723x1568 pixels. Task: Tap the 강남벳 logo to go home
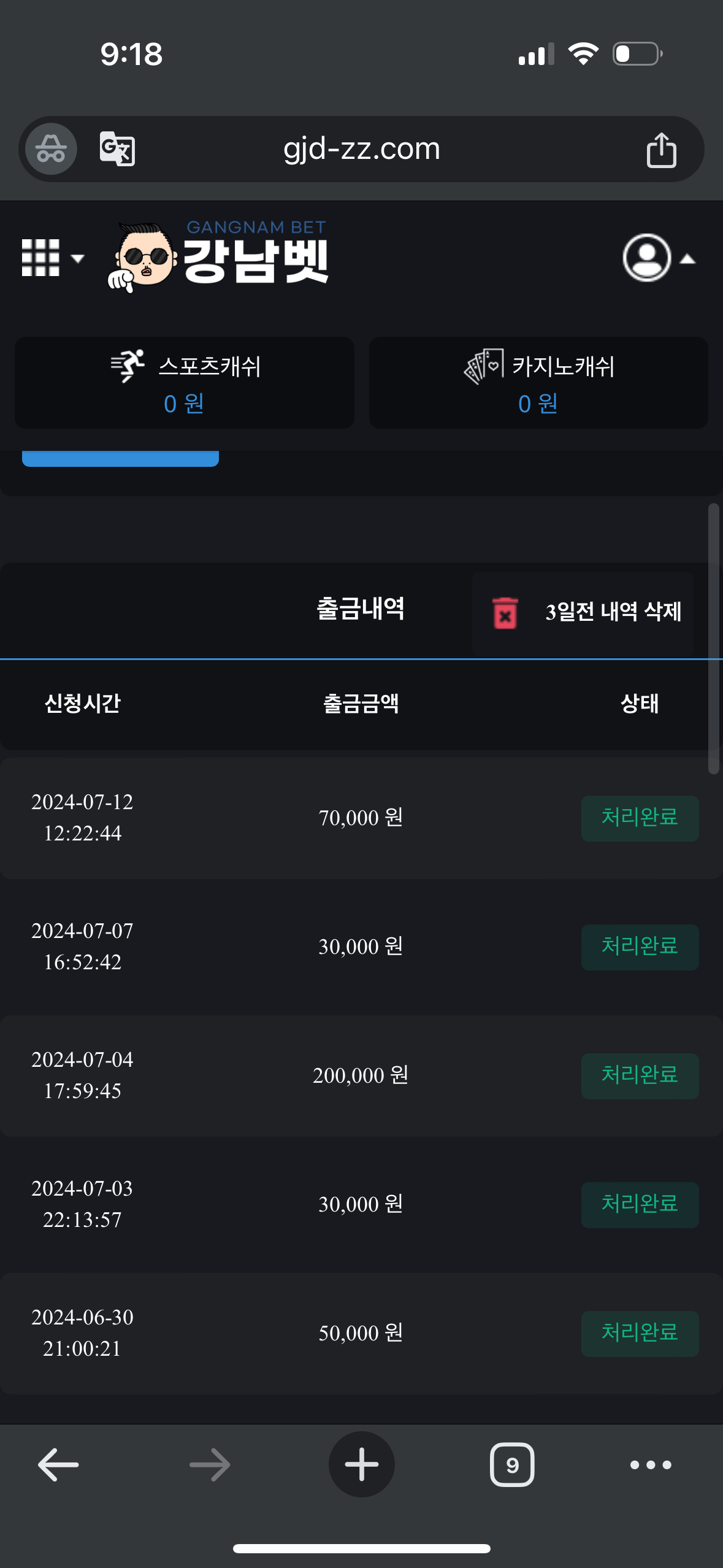click(x=219, y=257)
